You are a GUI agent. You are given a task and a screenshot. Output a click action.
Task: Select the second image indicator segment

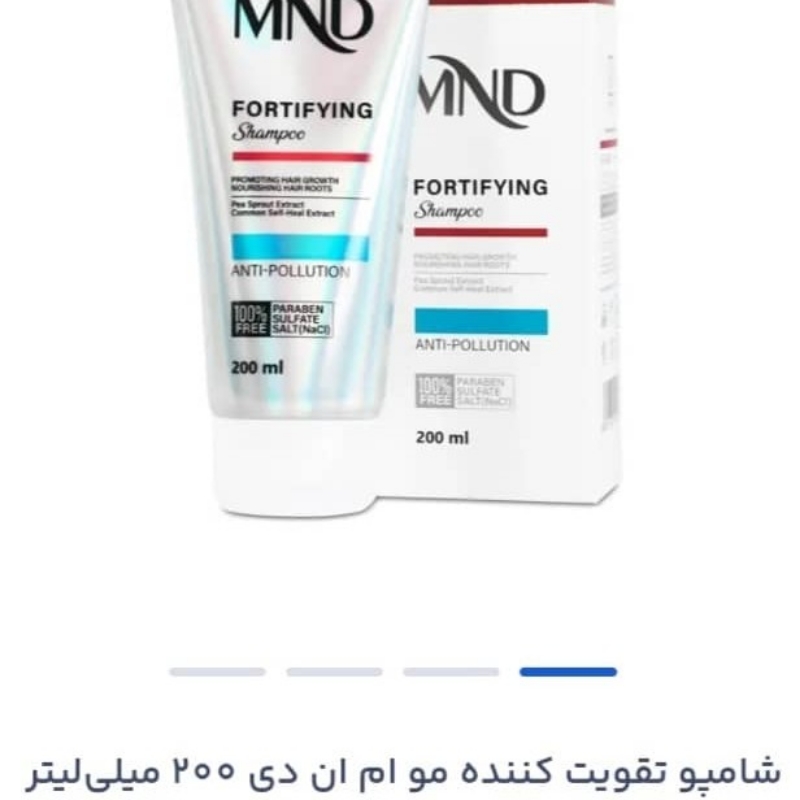coord(334,672)
